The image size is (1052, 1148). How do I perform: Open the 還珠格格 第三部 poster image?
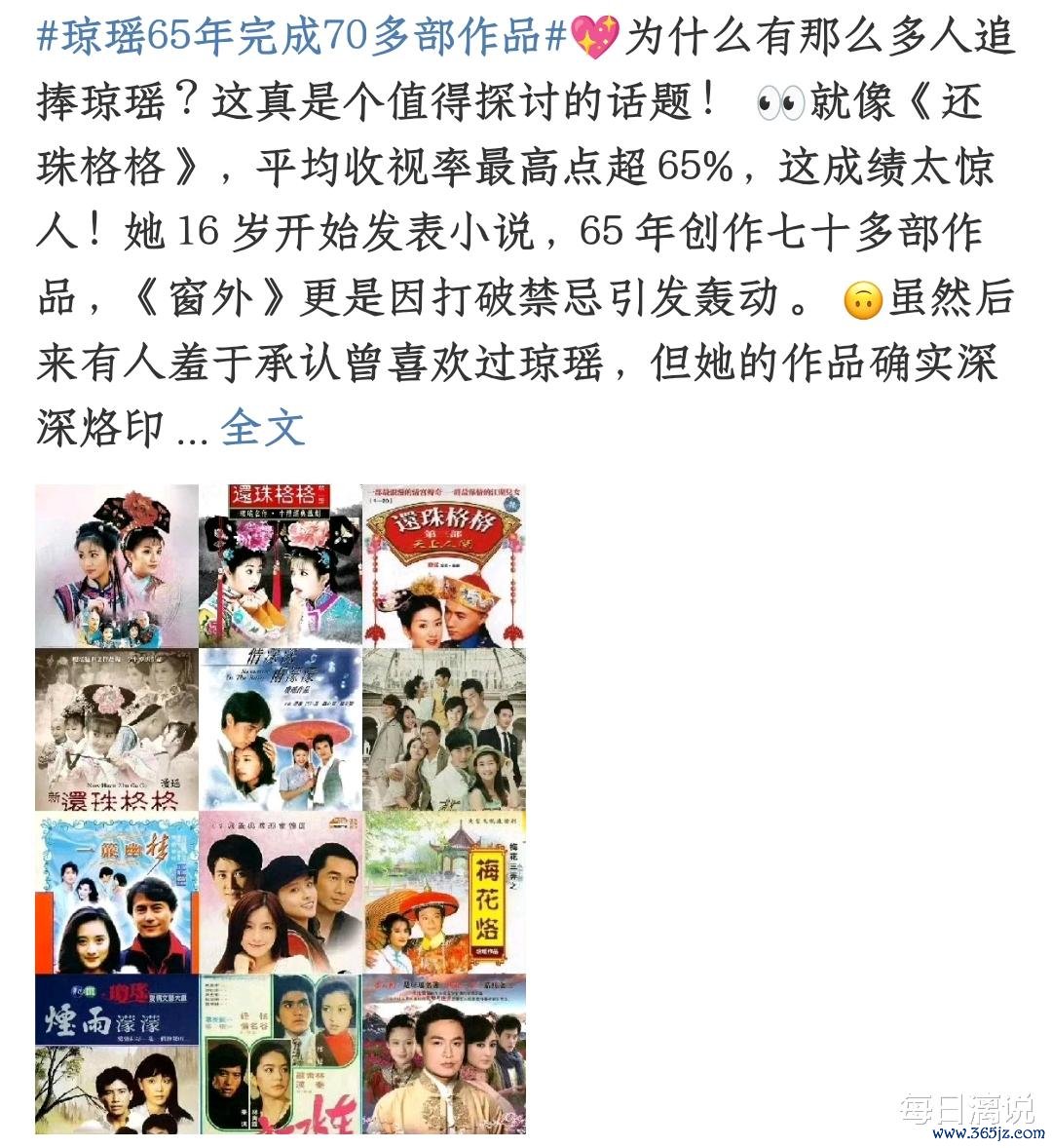pos(444,565)
